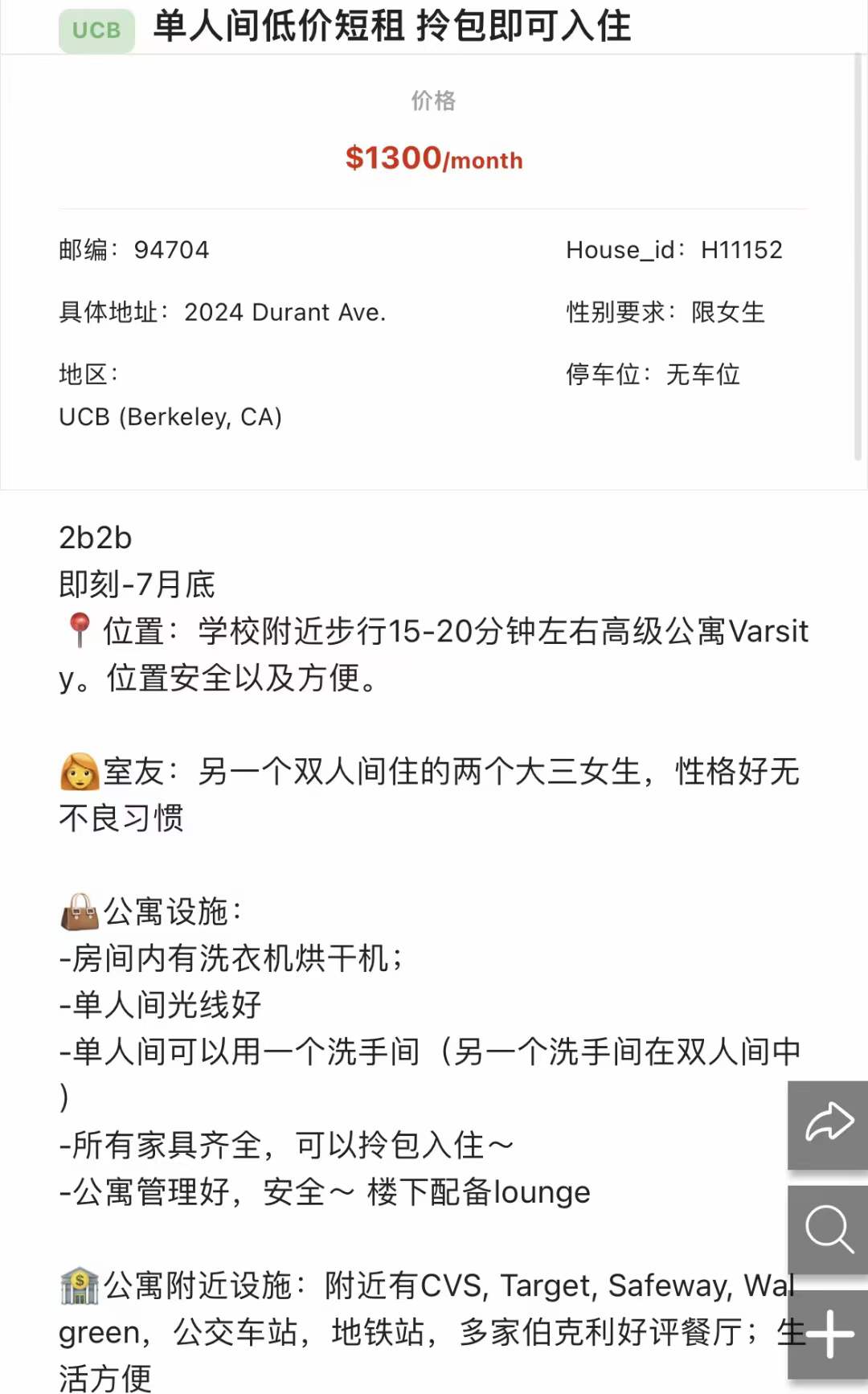Open the search magnifier button

click(829, 1229)
